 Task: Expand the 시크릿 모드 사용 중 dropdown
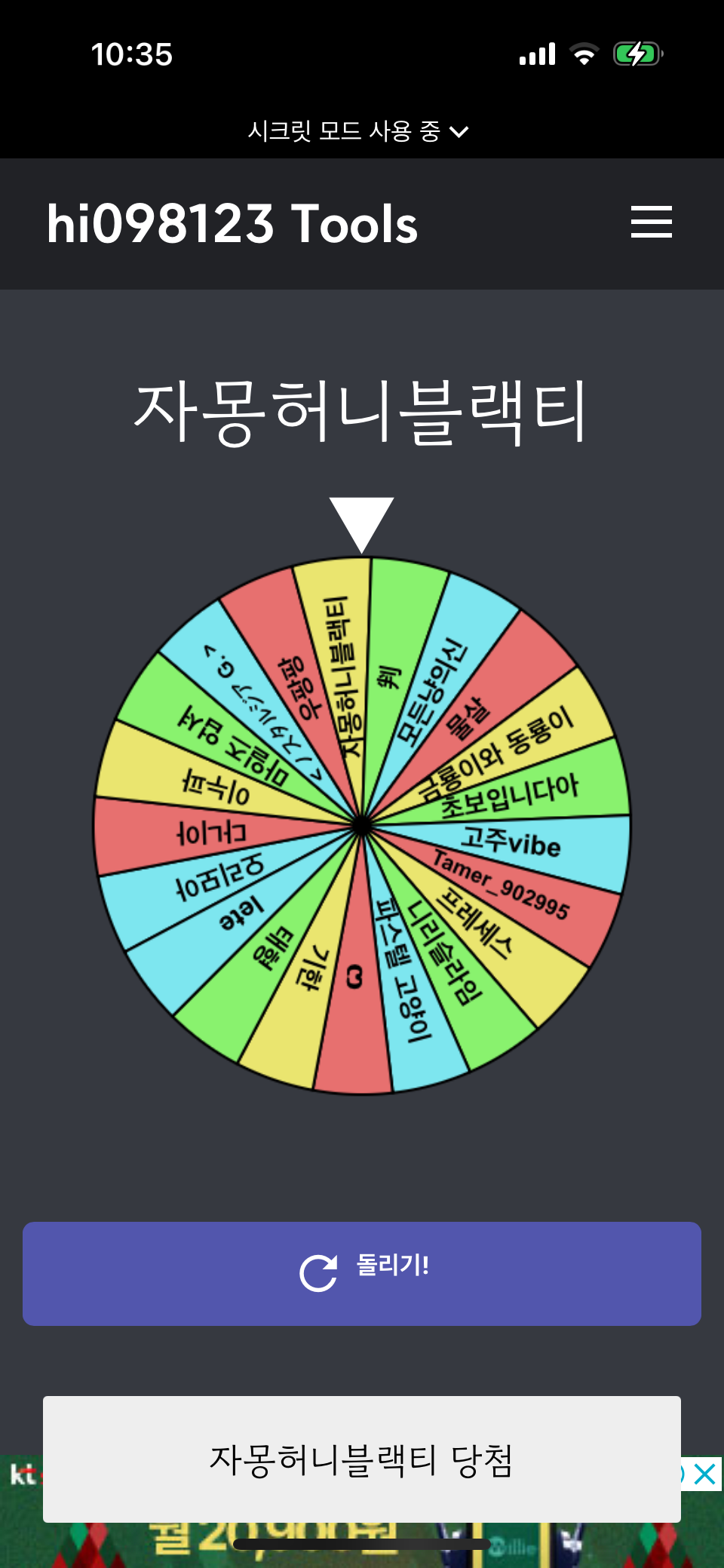tap(359, 131)
